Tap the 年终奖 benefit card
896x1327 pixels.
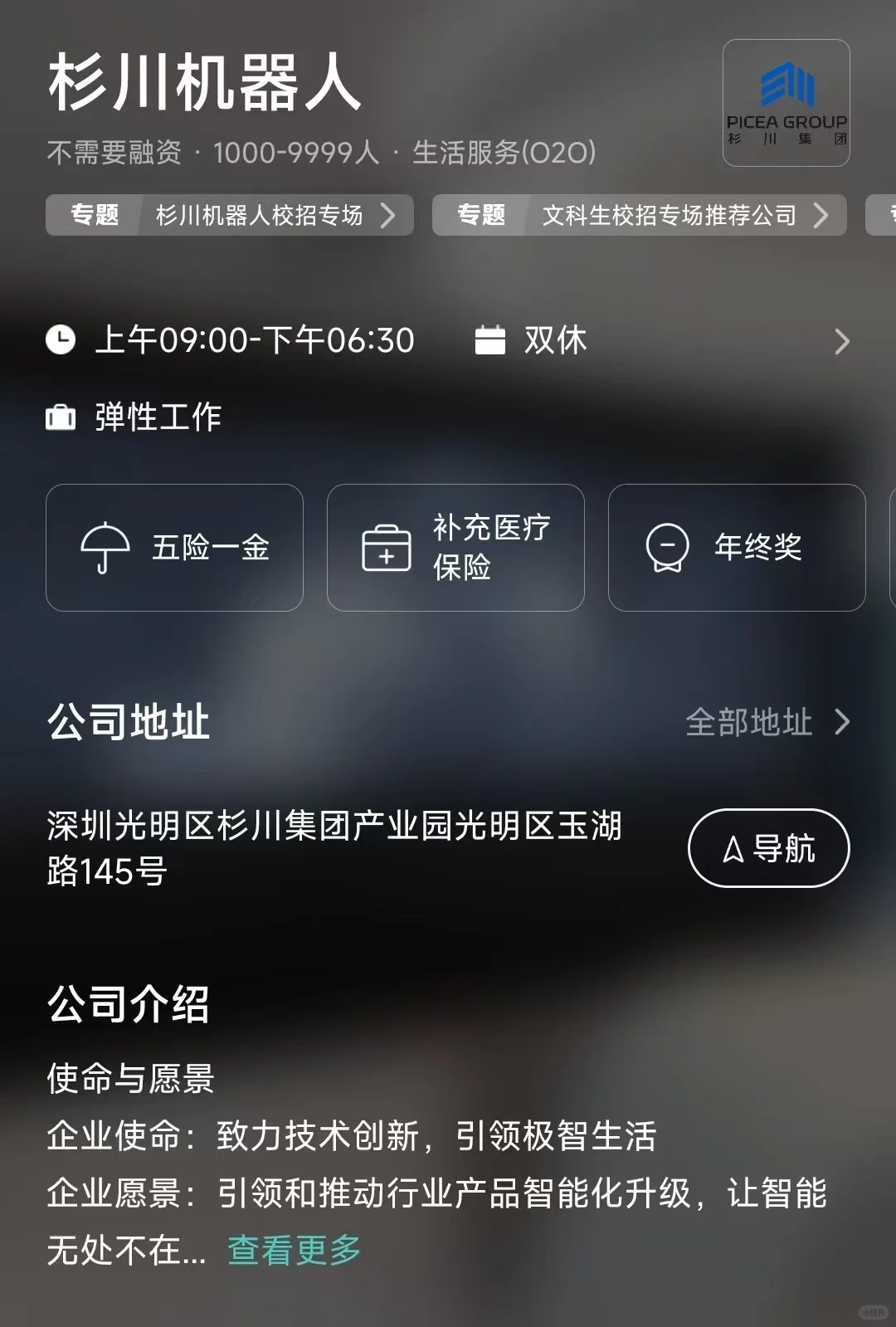pos(737,548)
